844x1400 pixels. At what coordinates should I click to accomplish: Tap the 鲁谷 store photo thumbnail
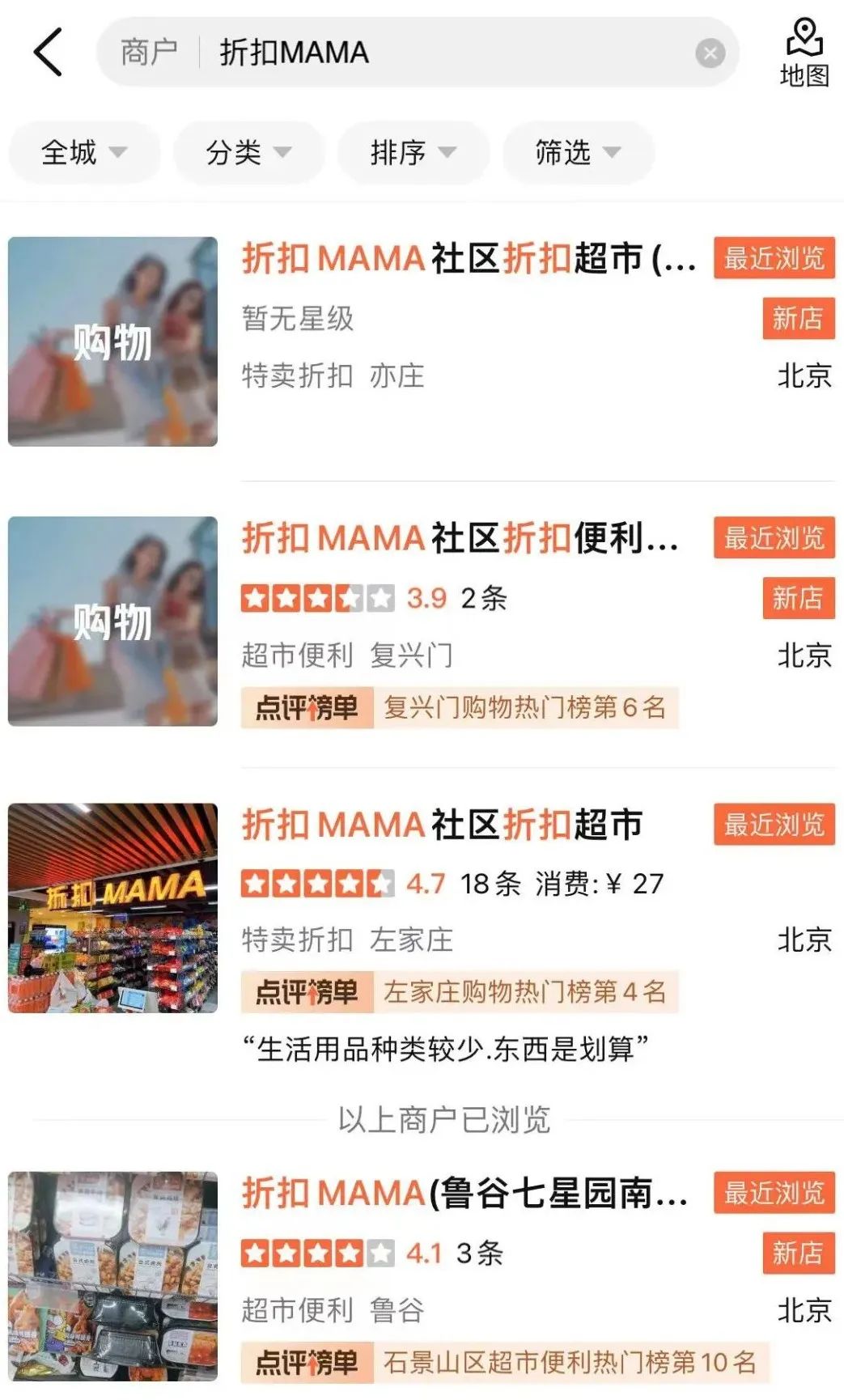coord(113,1275)
